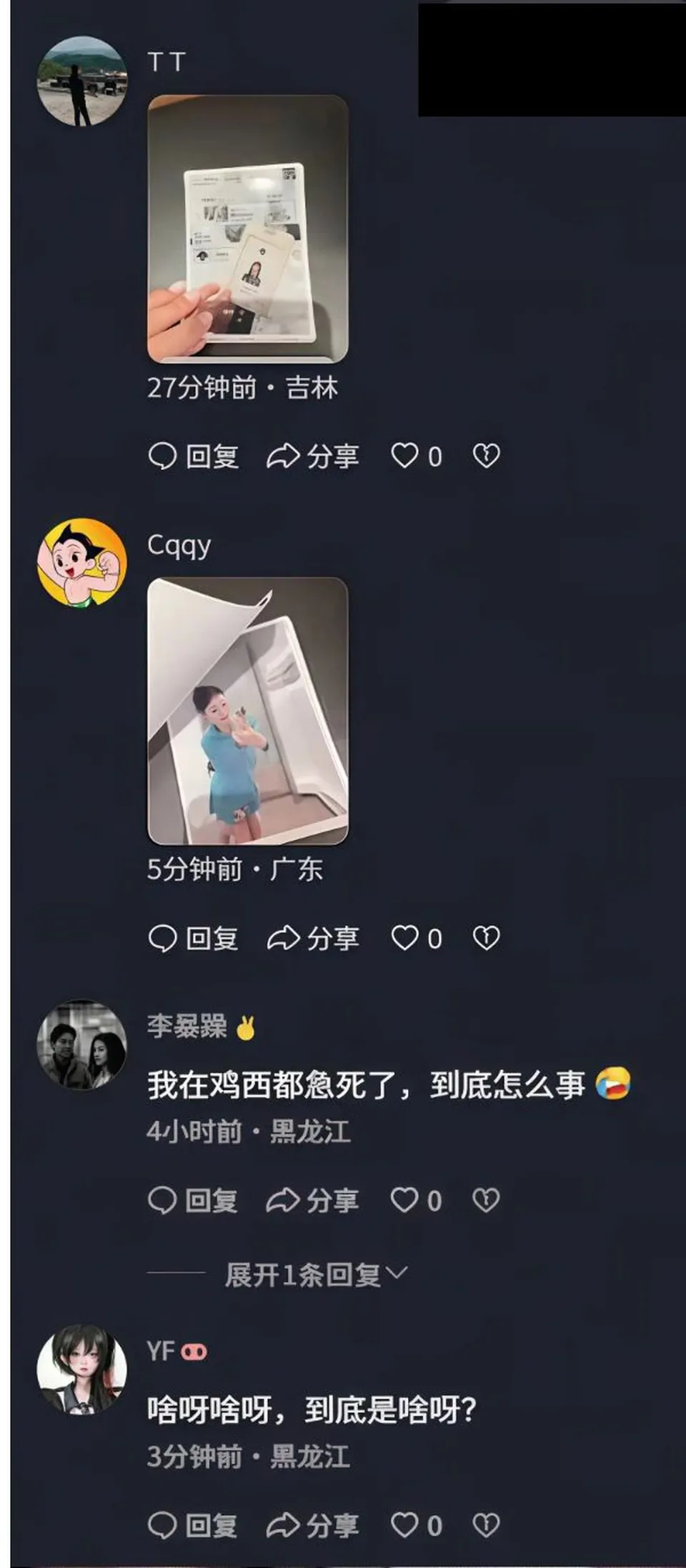Reply to YF's comment
This screenshot has width=686, height=1568.
pyautogui.click(x=193, y=1526)
